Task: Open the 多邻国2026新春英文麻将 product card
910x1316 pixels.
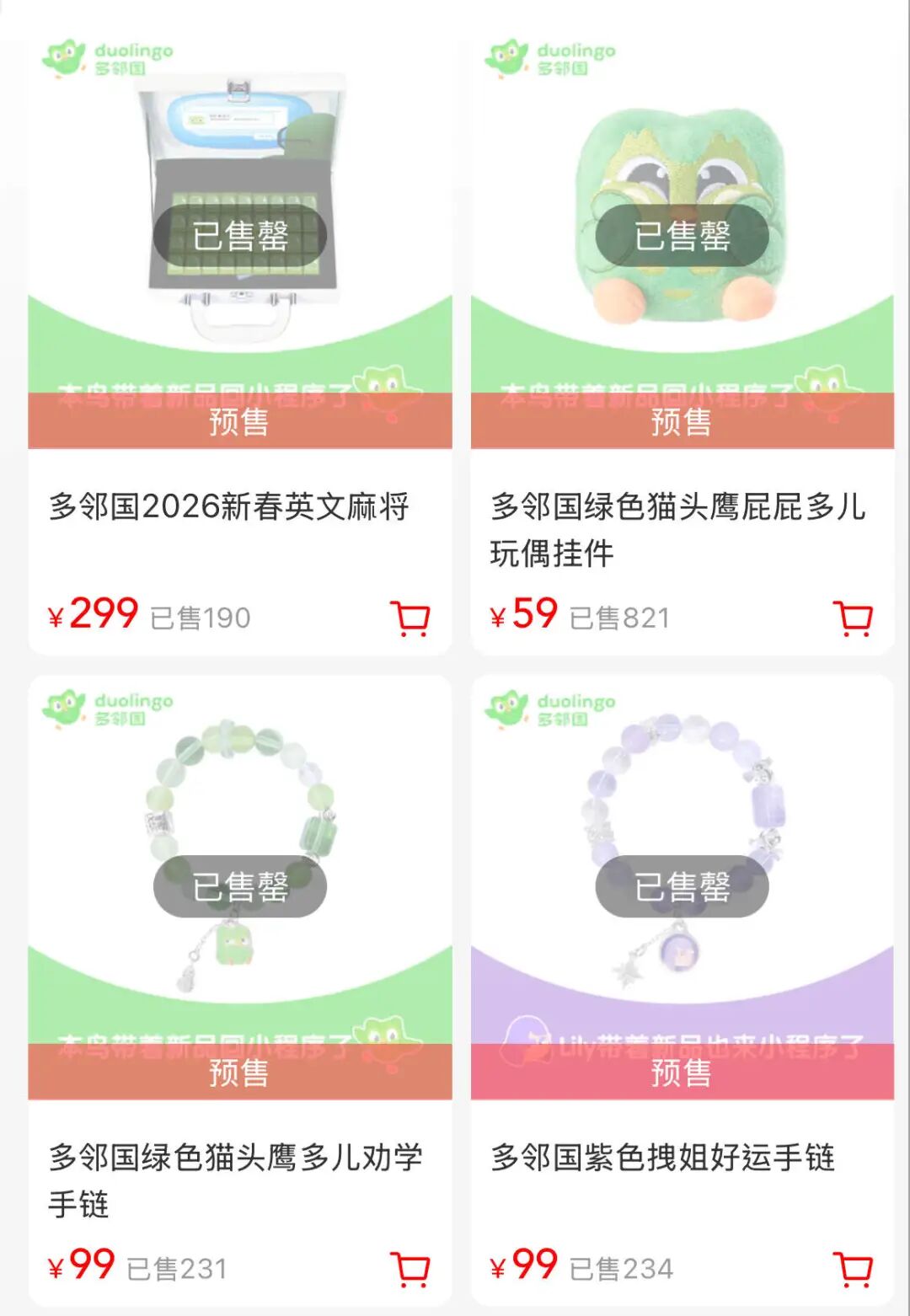Action: (229, 506)
